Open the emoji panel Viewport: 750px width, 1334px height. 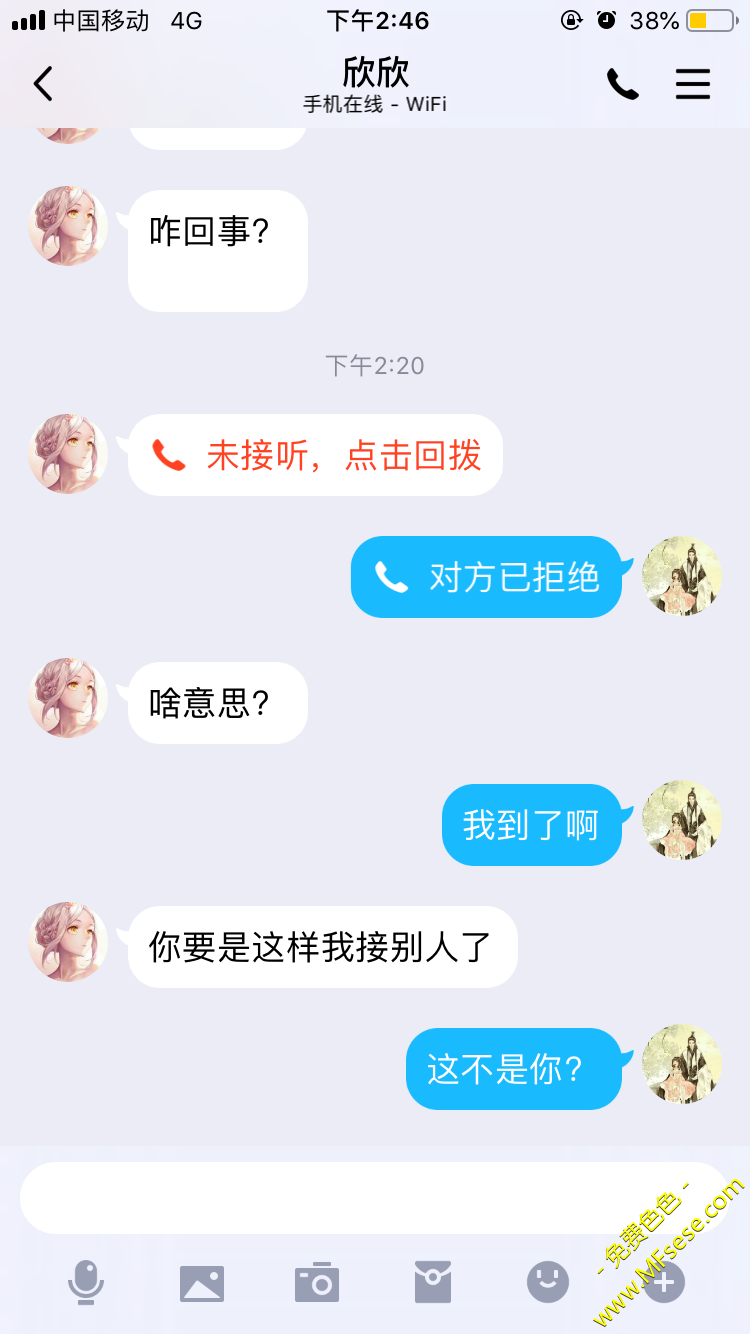coord(548,1282)
